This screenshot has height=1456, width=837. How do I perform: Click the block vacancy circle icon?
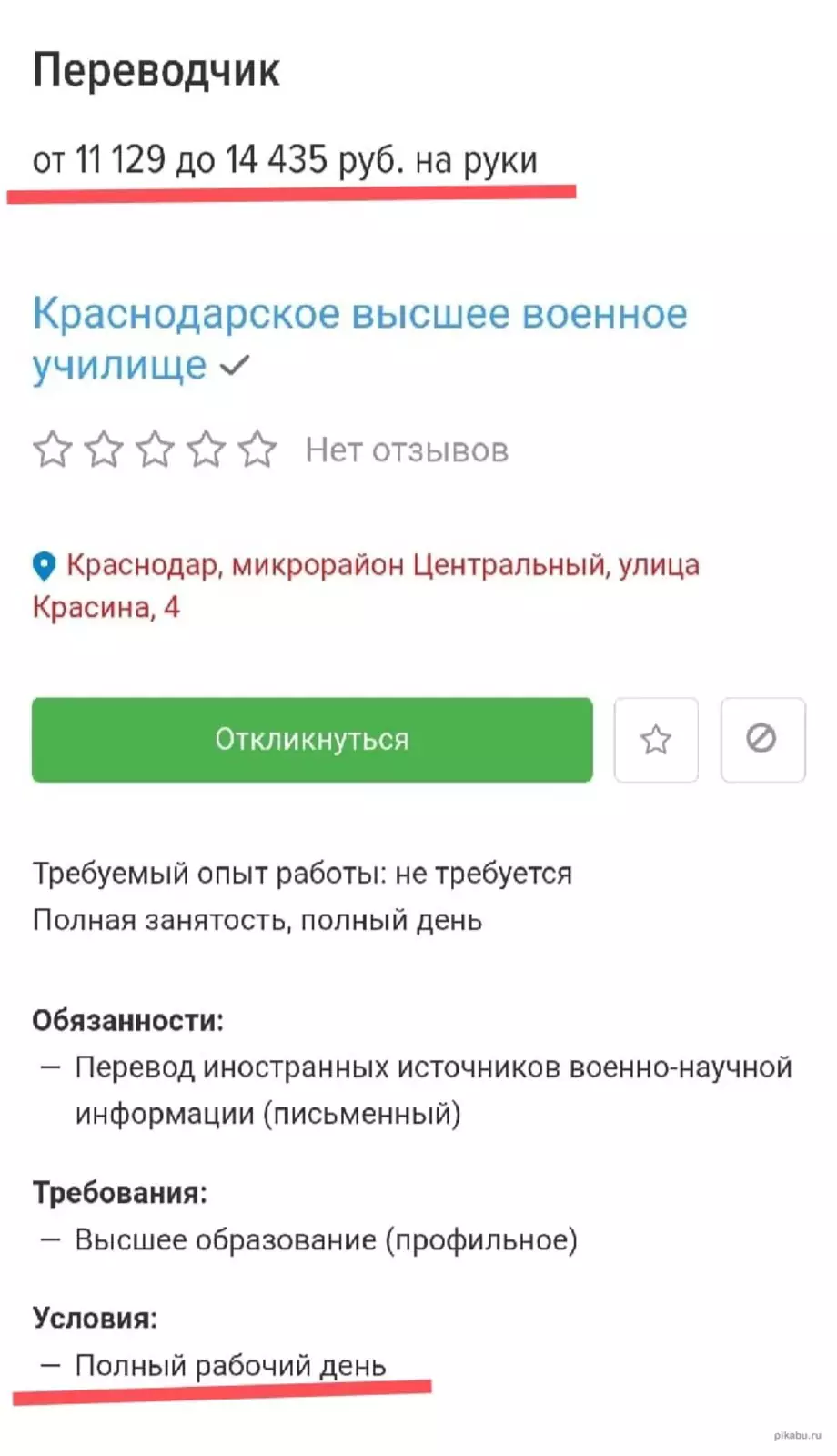763,741
